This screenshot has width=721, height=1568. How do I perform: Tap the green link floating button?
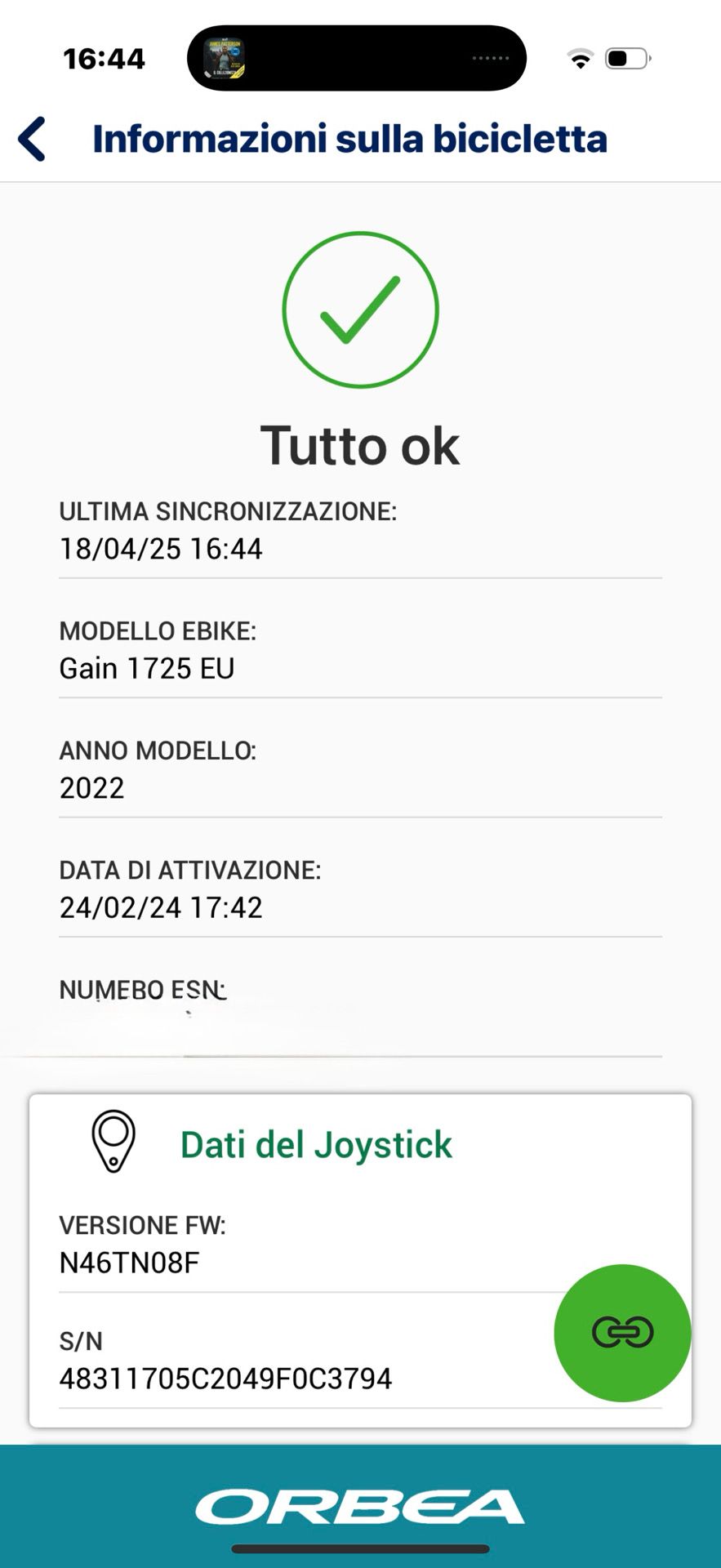coord(622,1333)
